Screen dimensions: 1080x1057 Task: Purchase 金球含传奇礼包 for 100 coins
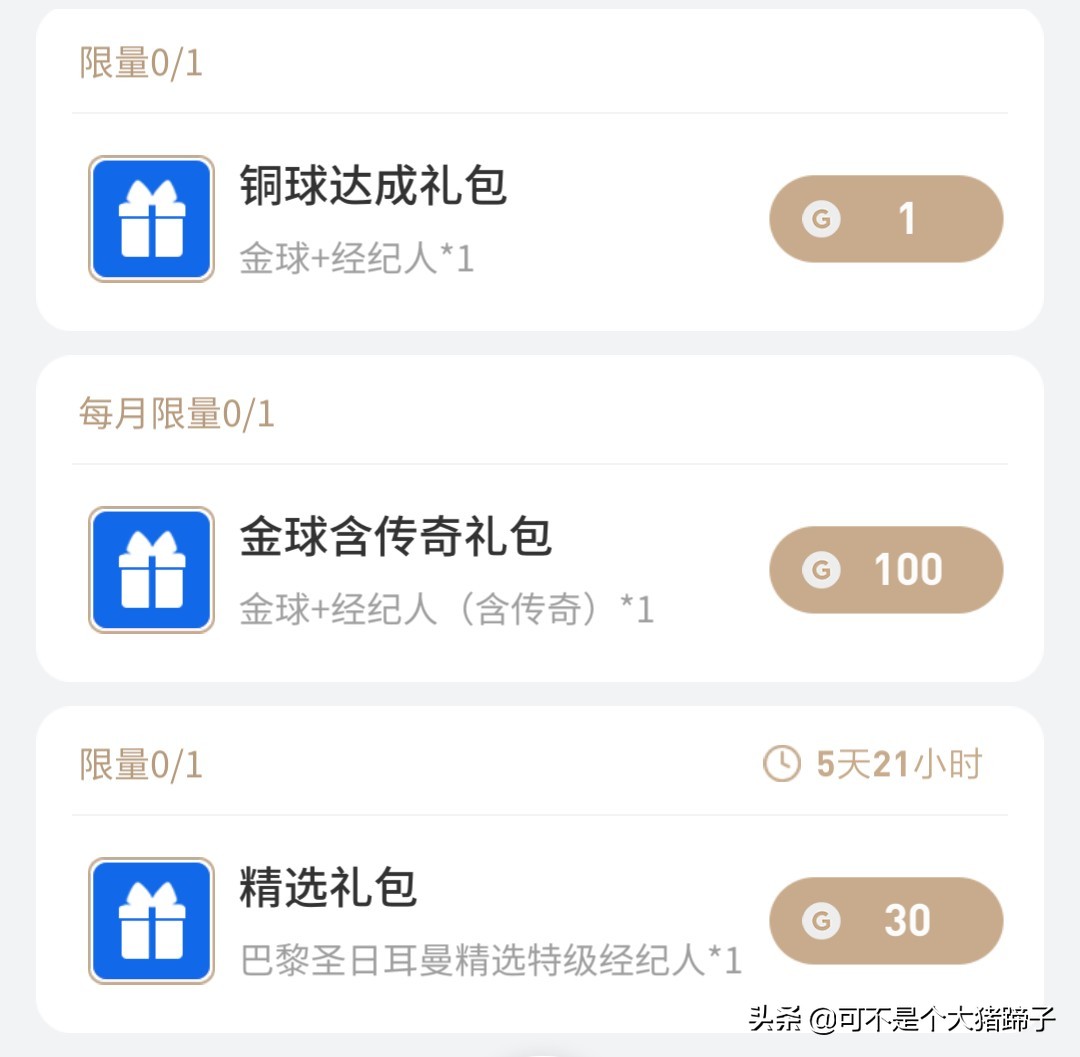coord(885,570)
